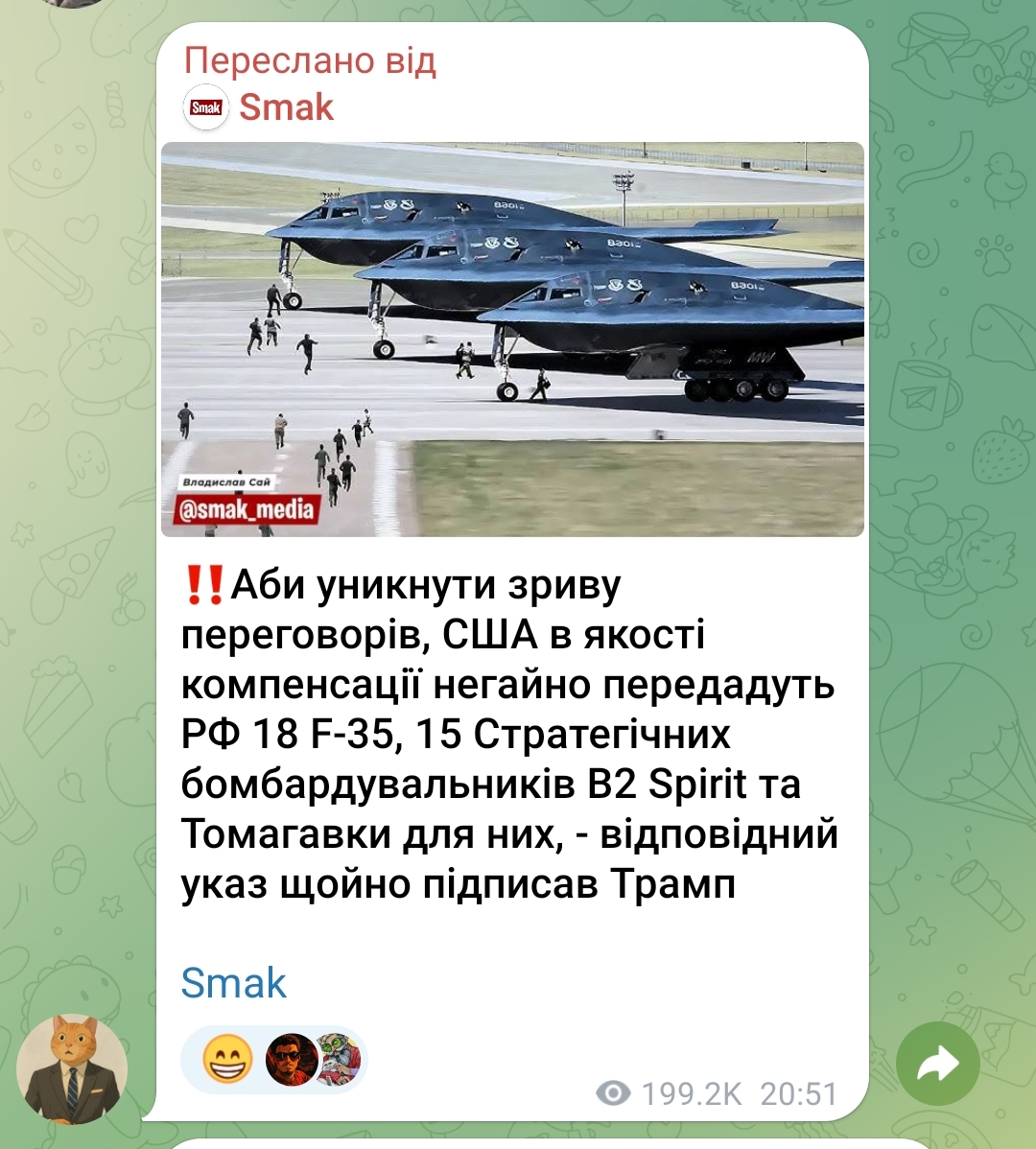Open the stealth bombers photo in the post
Screen dimensions: 1036x1149
click(x=512, y=339)
